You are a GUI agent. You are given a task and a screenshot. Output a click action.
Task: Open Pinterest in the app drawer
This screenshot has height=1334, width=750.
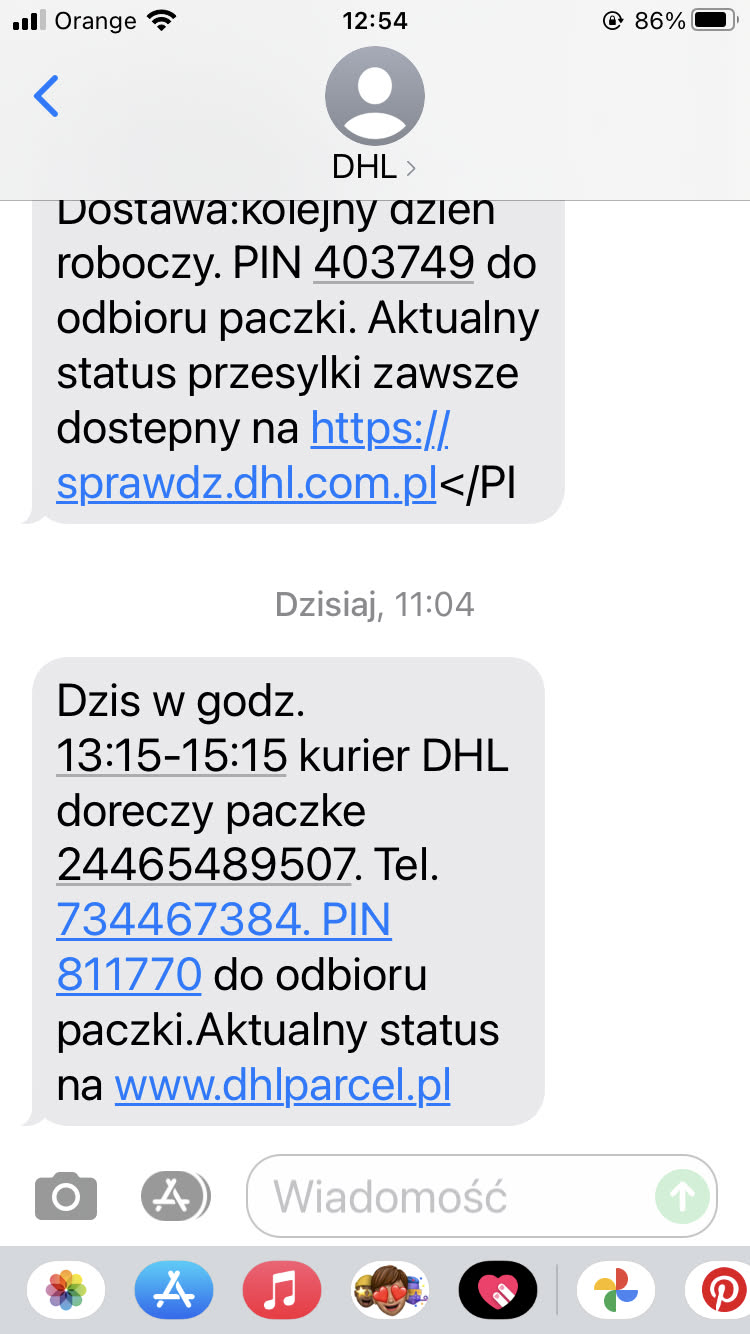tap(720, 1291)
